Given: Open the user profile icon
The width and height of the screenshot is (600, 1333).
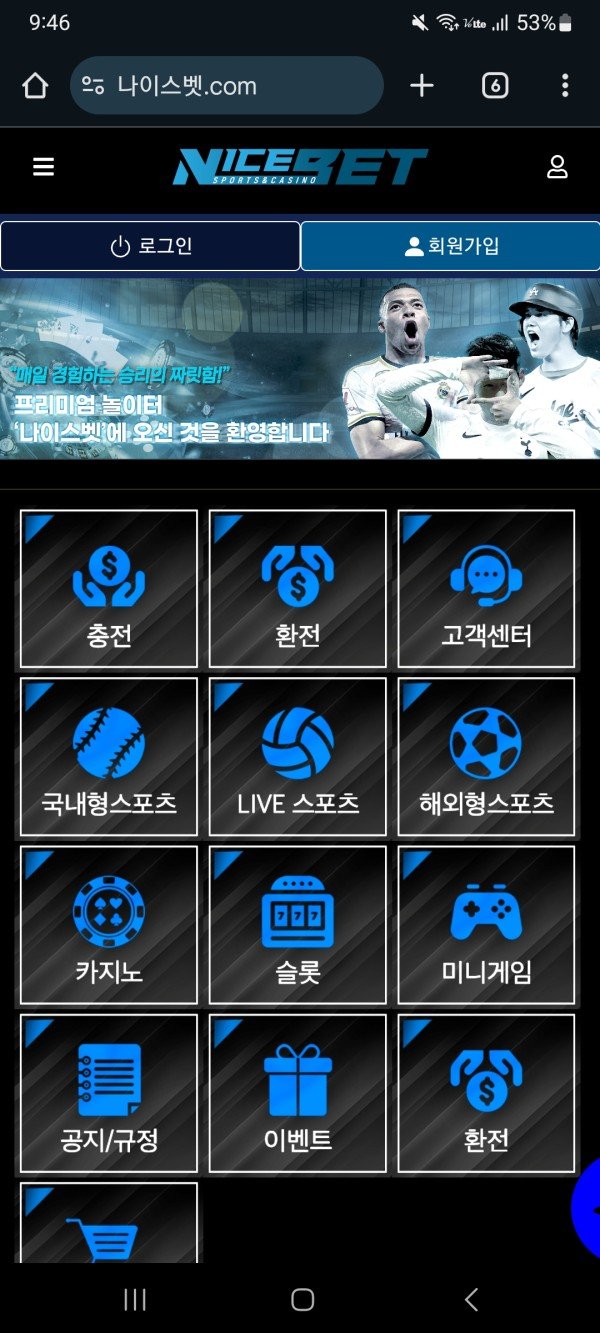Looking at the screenshot, I should 557,167.
